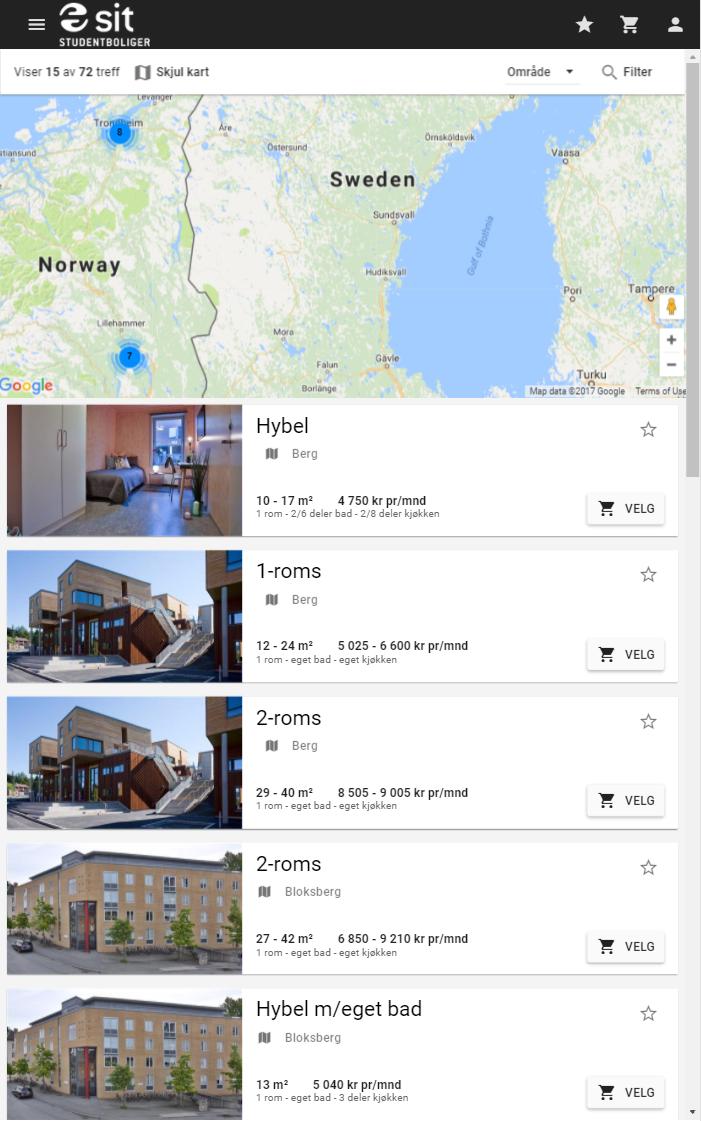Open the hamburger navigation menu
Screen dimensions: 701x1121
37,25
